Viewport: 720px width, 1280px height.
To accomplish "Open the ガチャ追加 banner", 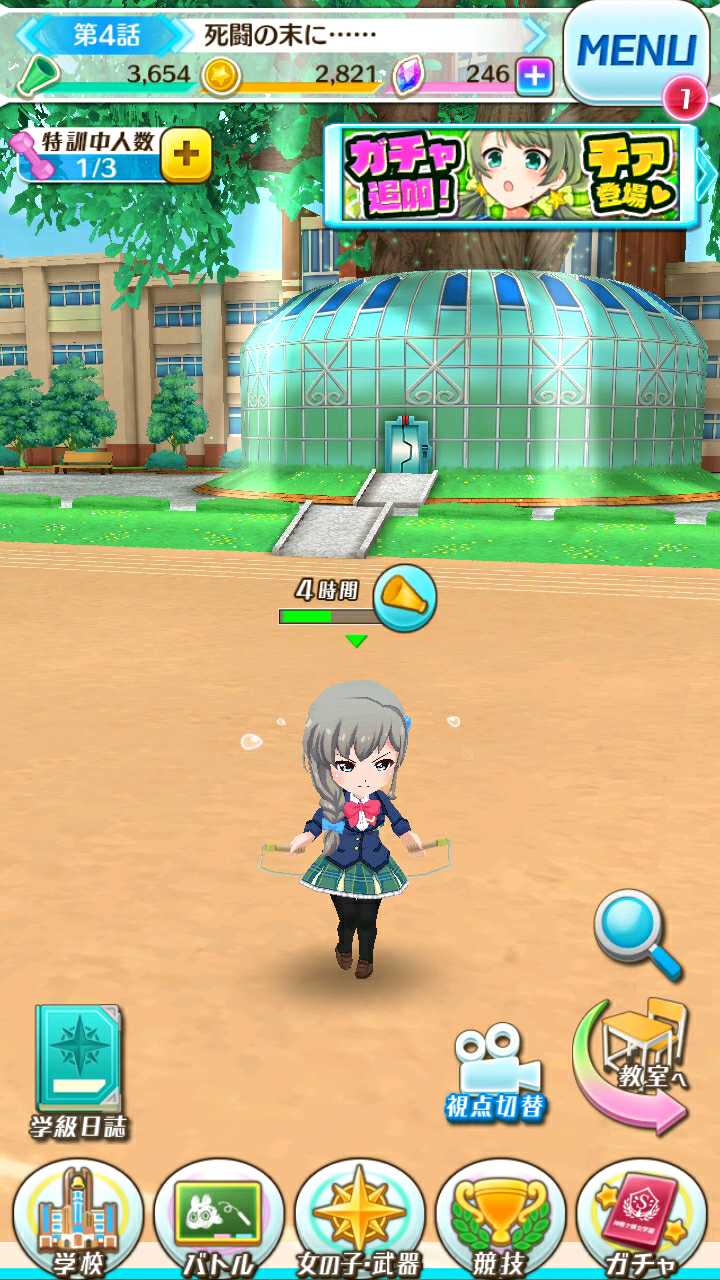I will 510,174.
